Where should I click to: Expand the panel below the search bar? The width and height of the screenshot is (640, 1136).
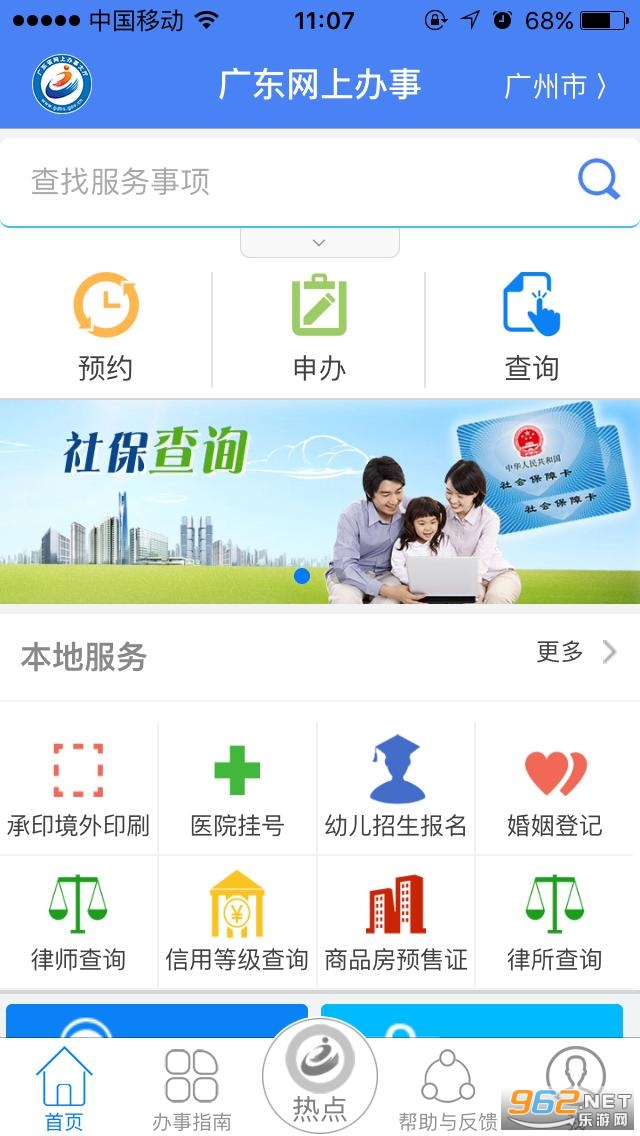click(319, 243)
